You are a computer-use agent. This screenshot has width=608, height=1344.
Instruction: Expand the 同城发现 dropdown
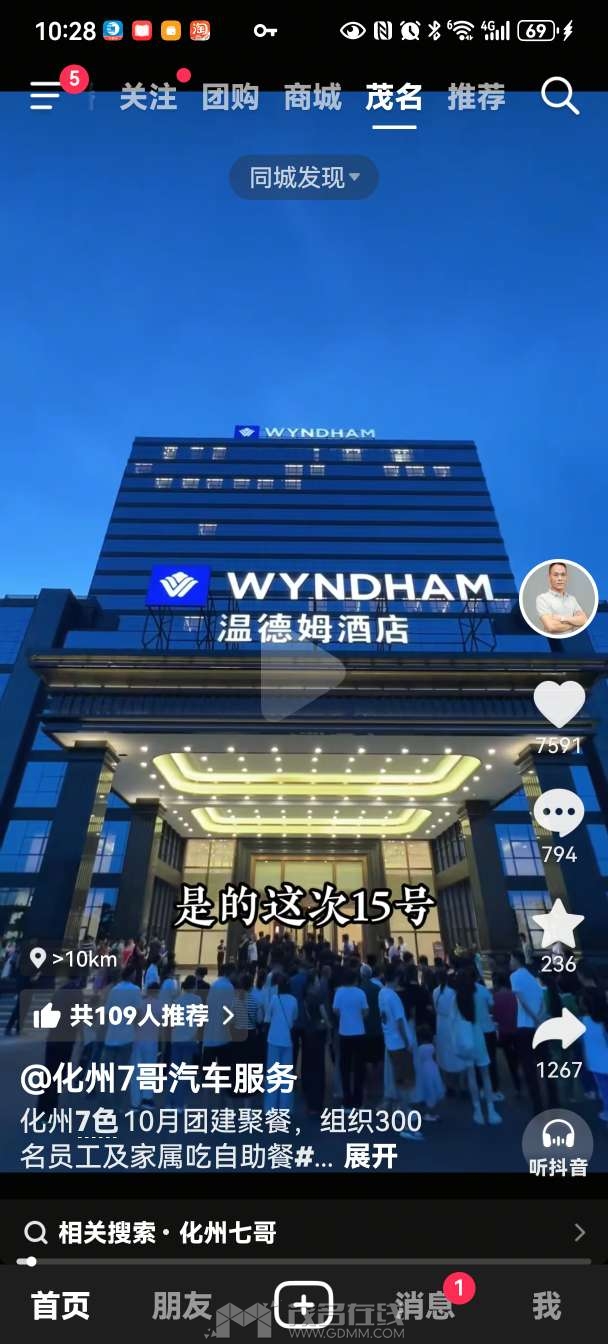coord(304,178)
